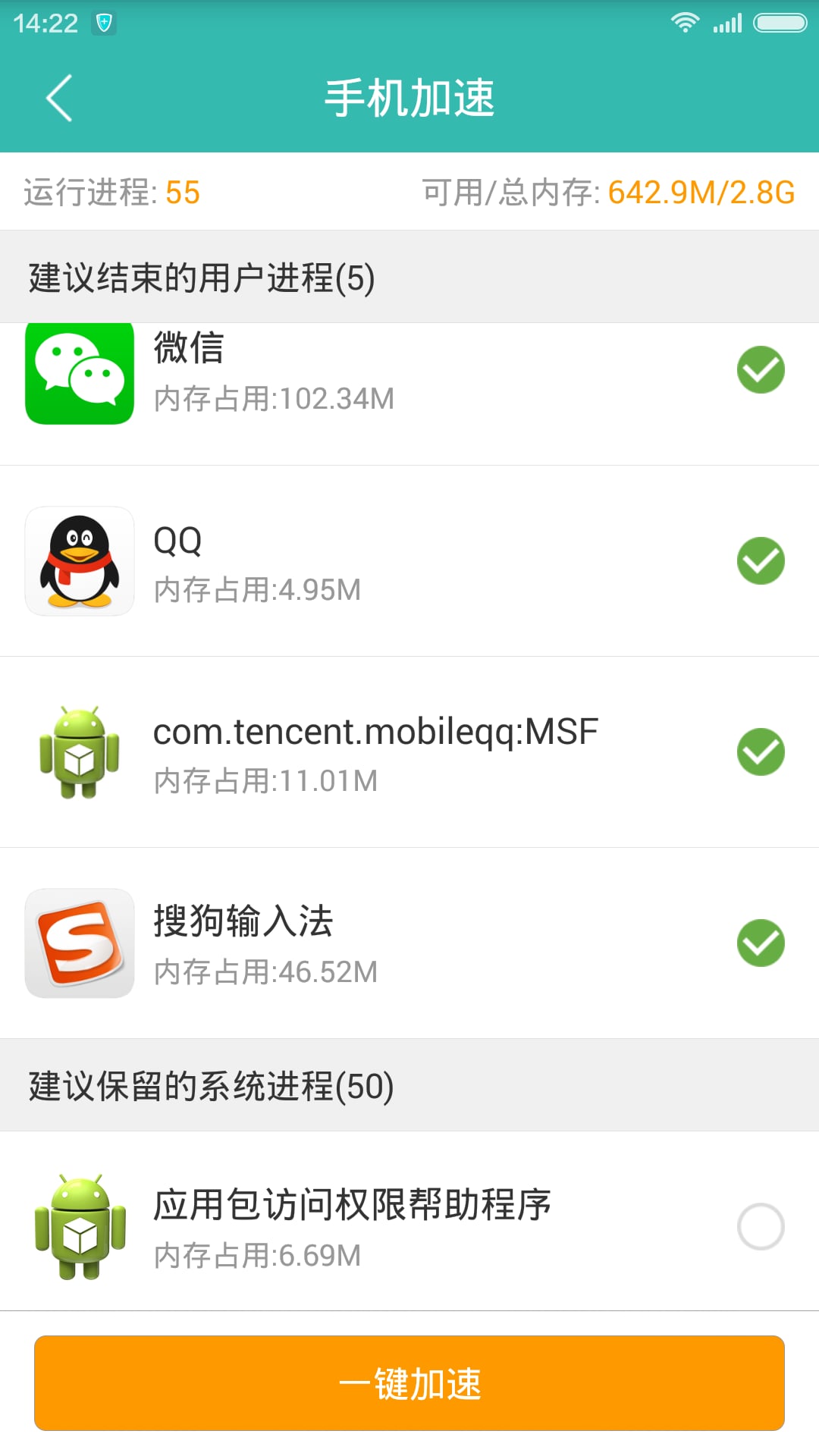Uncheck com.tencent.mobileqq:MSF process

coord(761,752)
